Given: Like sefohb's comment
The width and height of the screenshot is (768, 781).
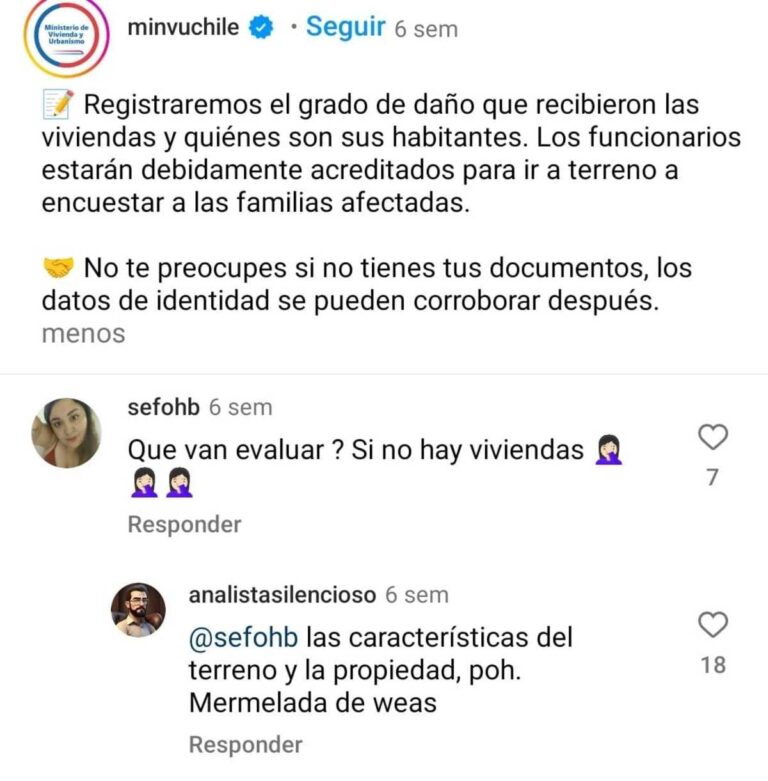Looking at the screenshot, I should [x=712, y=437].
